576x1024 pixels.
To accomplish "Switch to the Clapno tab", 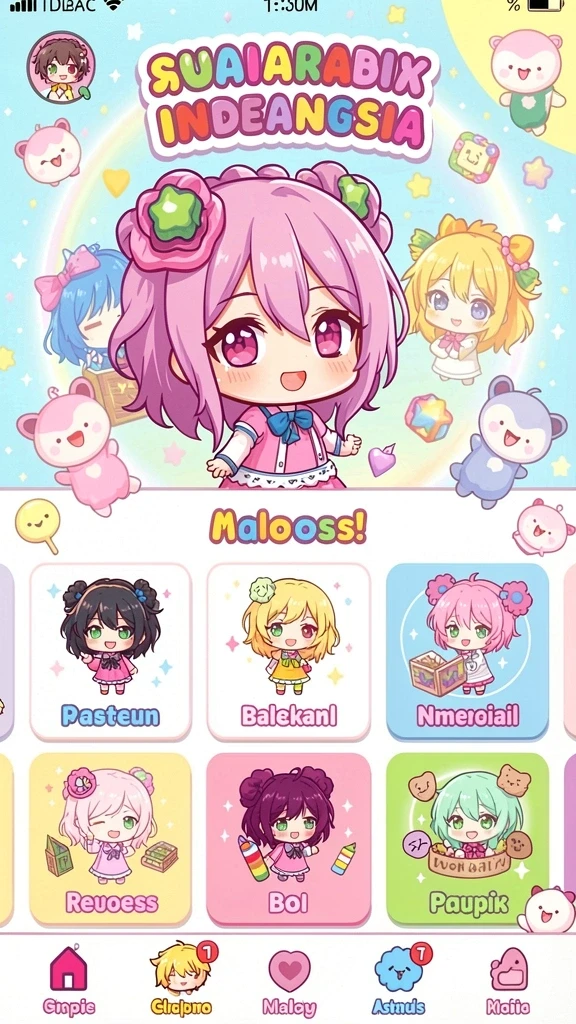I will (180, 979).
